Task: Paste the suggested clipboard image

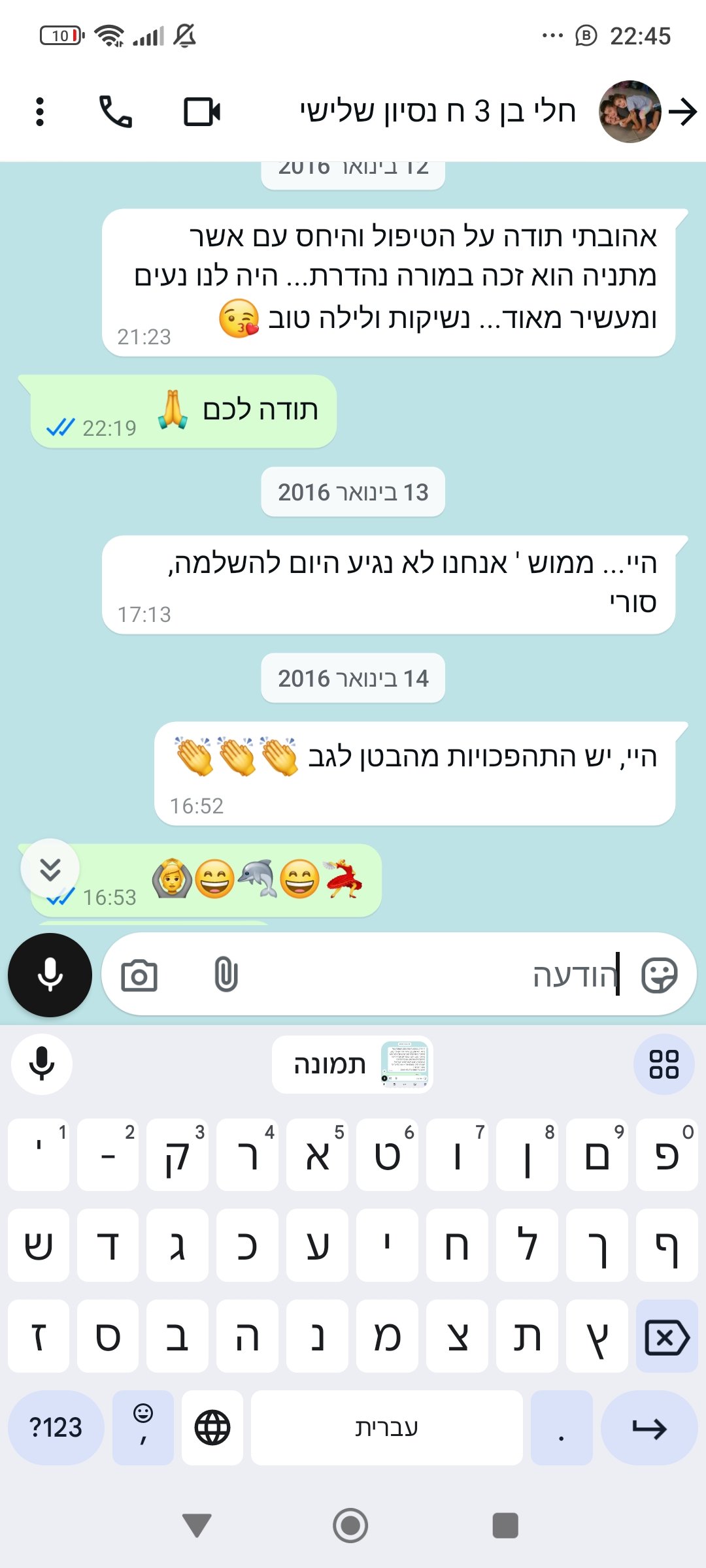Action: pos(352,1064)
